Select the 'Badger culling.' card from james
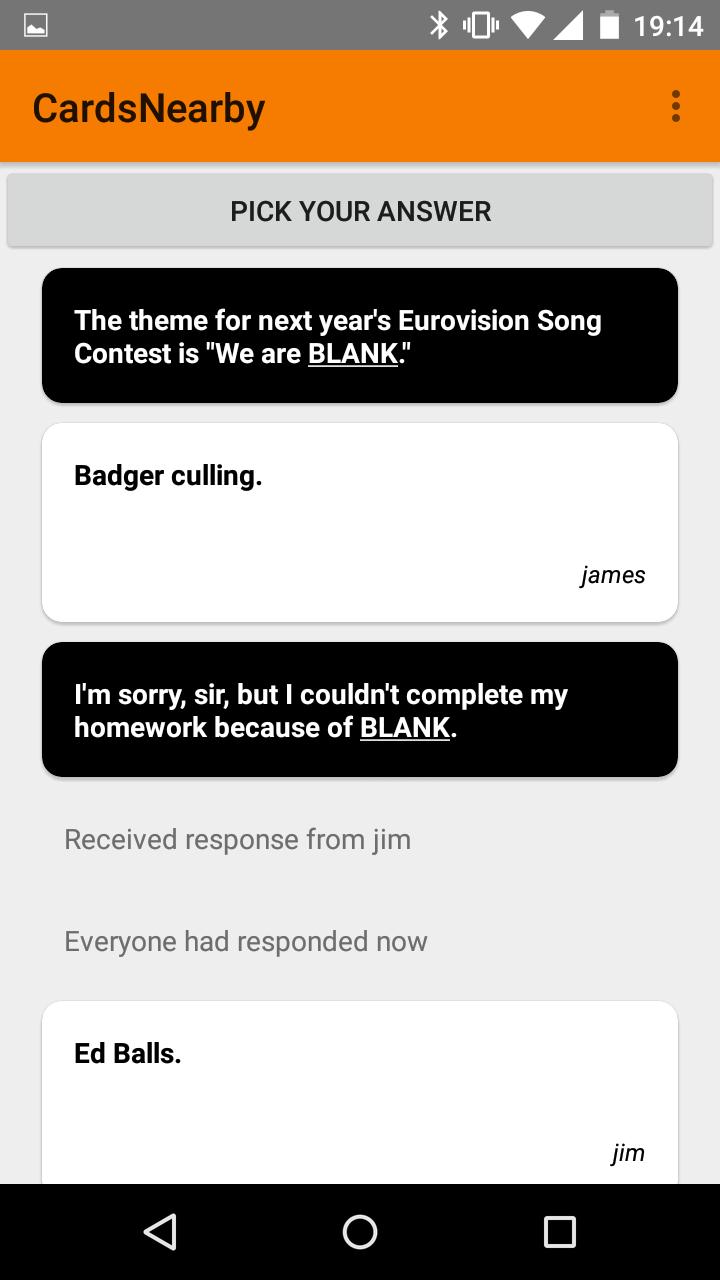The height and width of the screenshot is (1280, 720). [360, 522]
